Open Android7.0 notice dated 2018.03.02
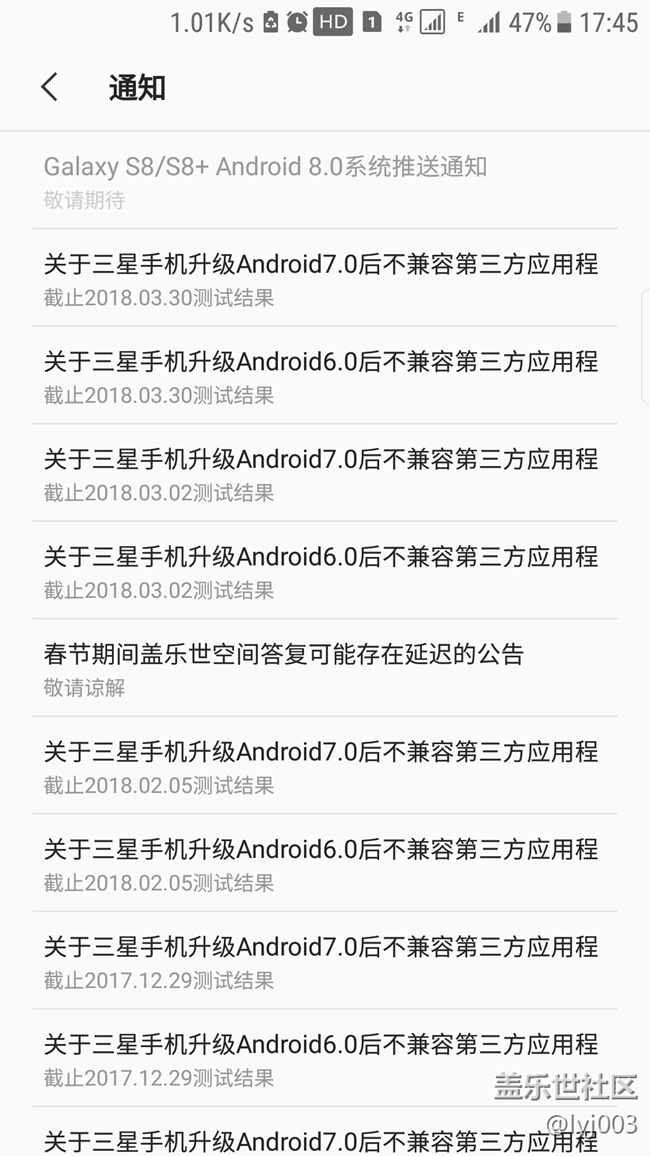650x1156 pixels. (324, 473)
